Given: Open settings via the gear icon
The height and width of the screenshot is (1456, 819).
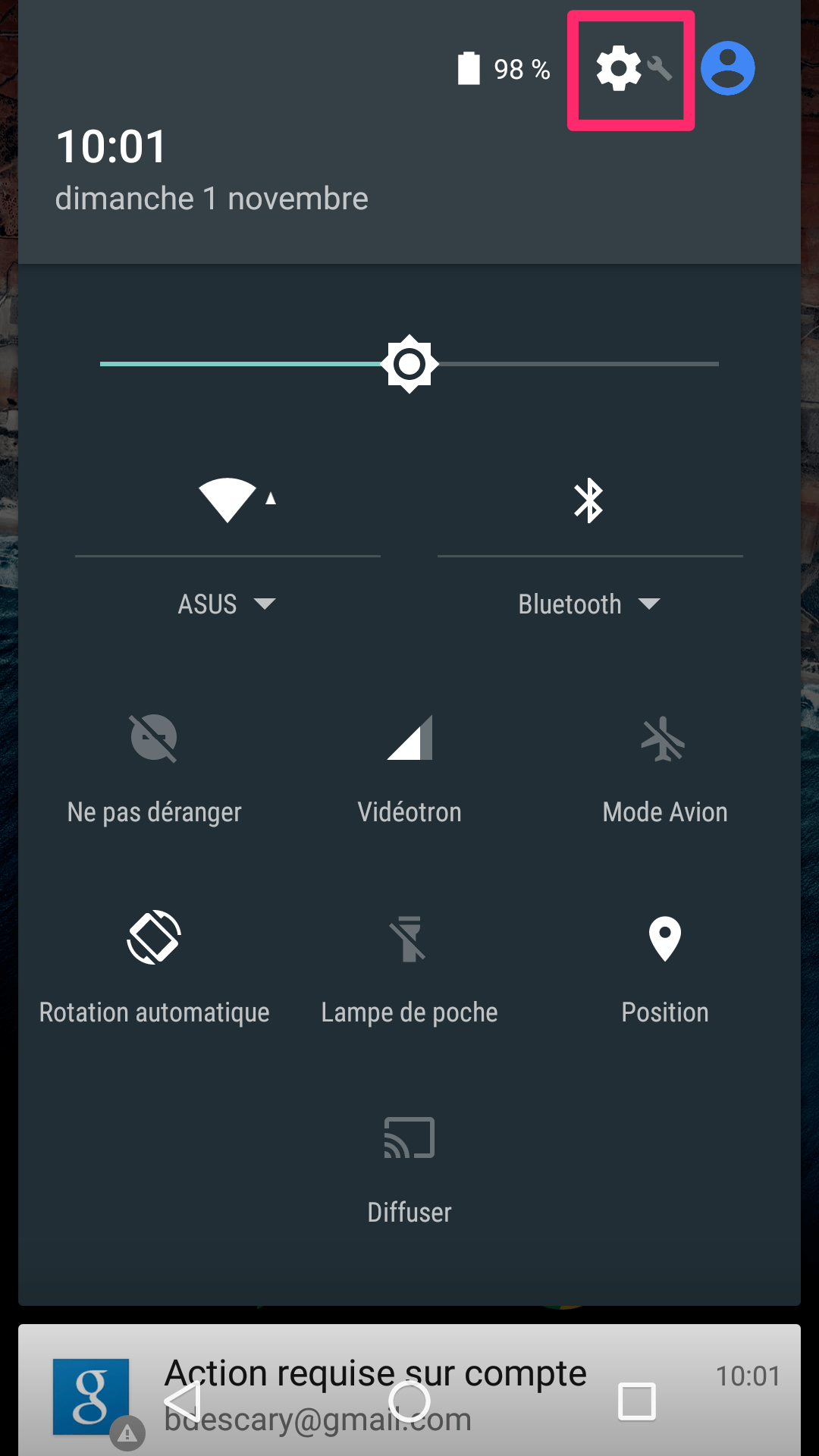Looking at the screenshot, I should point(620,69).
